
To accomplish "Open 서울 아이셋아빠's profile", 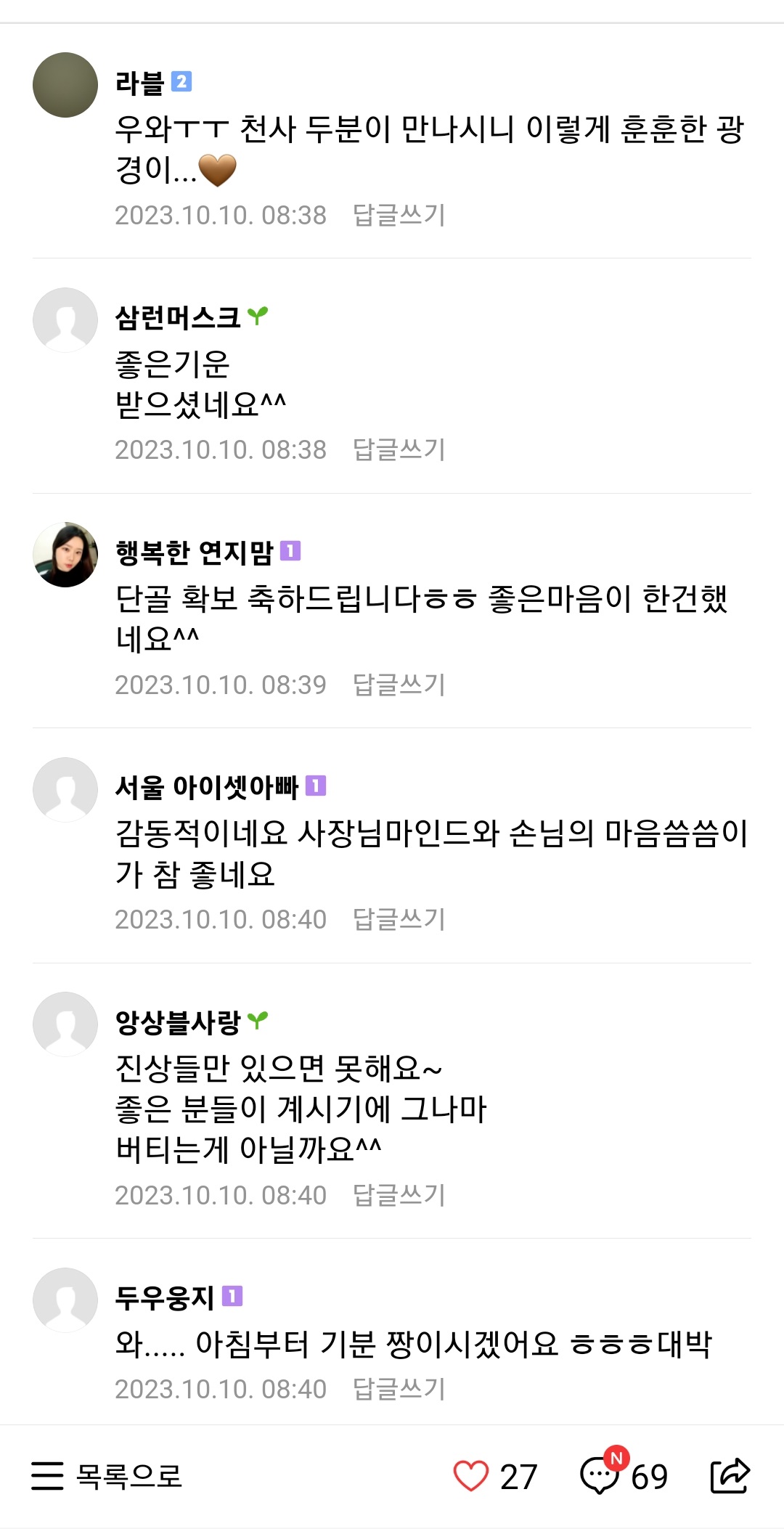I will point(65,790).
